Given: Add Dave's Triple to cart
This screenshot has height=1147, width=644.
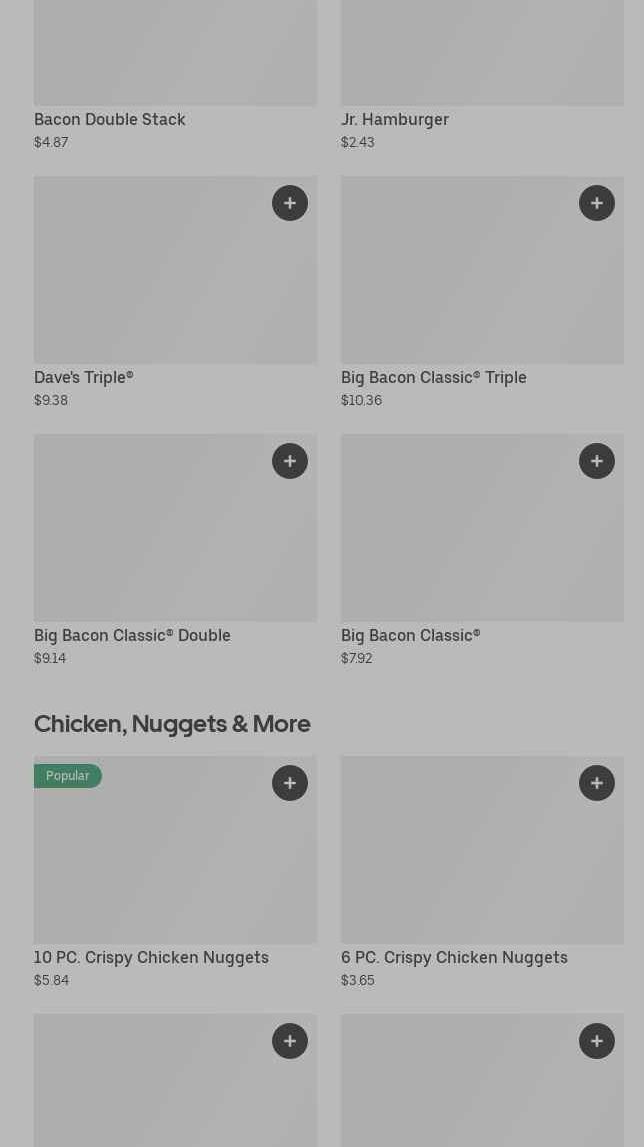Looking at the screenshot, I should [290, 203].
